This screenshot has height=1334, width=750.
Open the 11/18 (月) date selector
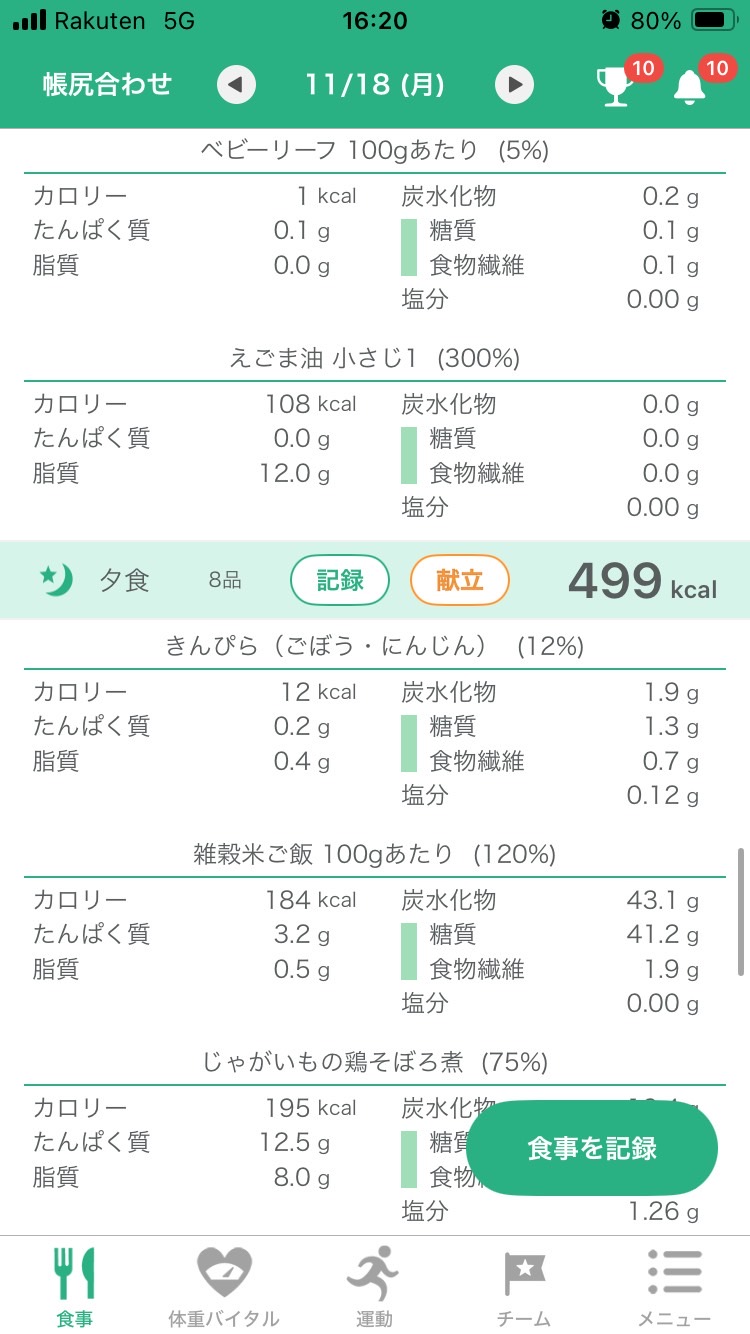(x=375, y=85)
